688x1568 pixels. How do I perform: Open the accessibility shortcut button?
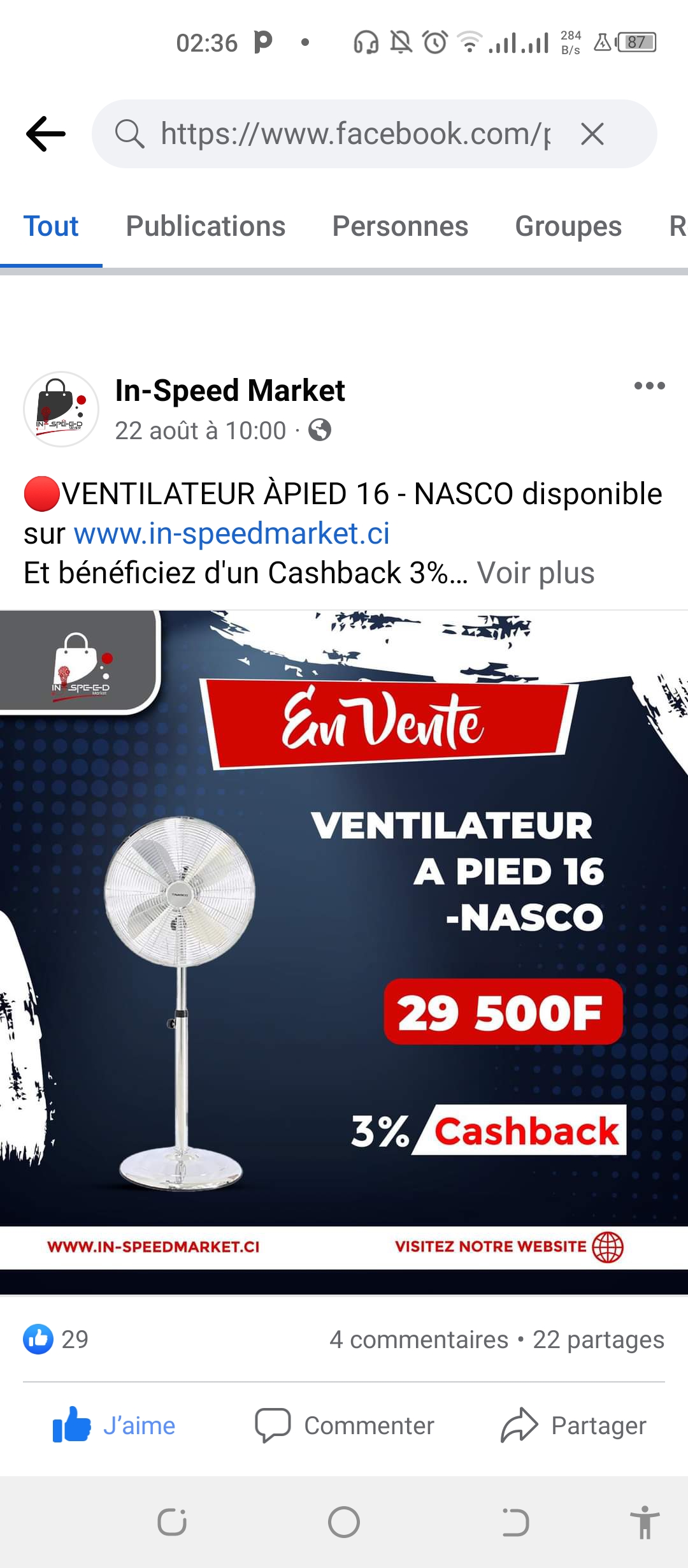click(645, 1523)
